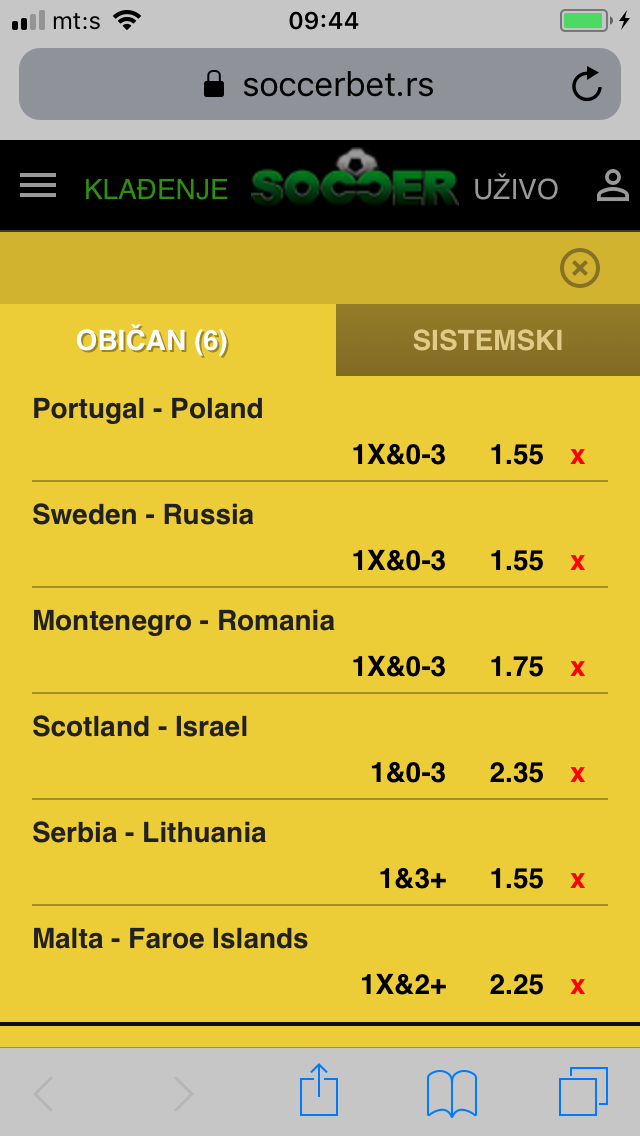Remove Scotland - Israel bet
The height and width of the screenshot is (1136, 640).
pyautogui.click(x=577, y=774)
